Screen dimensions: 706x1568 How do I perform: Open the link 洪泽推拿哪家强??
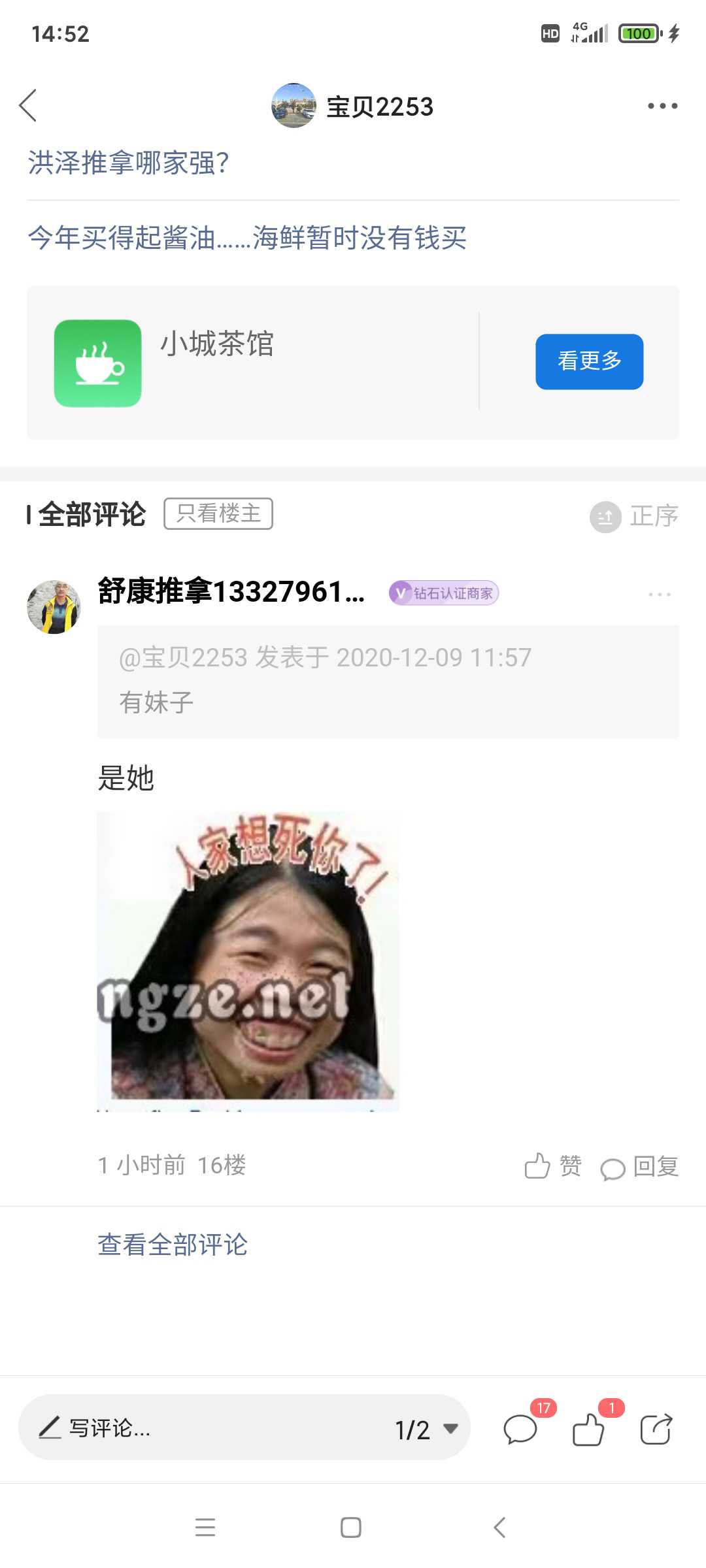[129, 163]
